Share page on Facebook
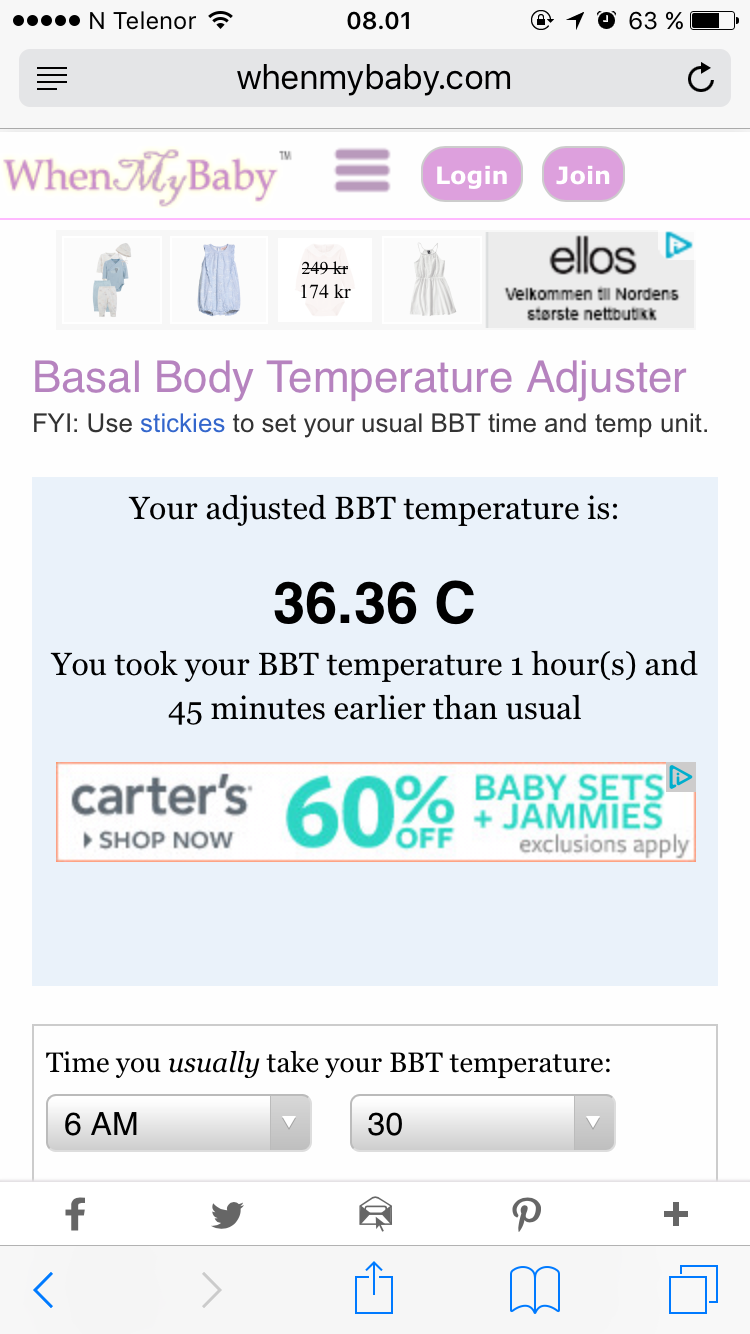This screenshot has width=750, height=1334. pos(75,1214)
